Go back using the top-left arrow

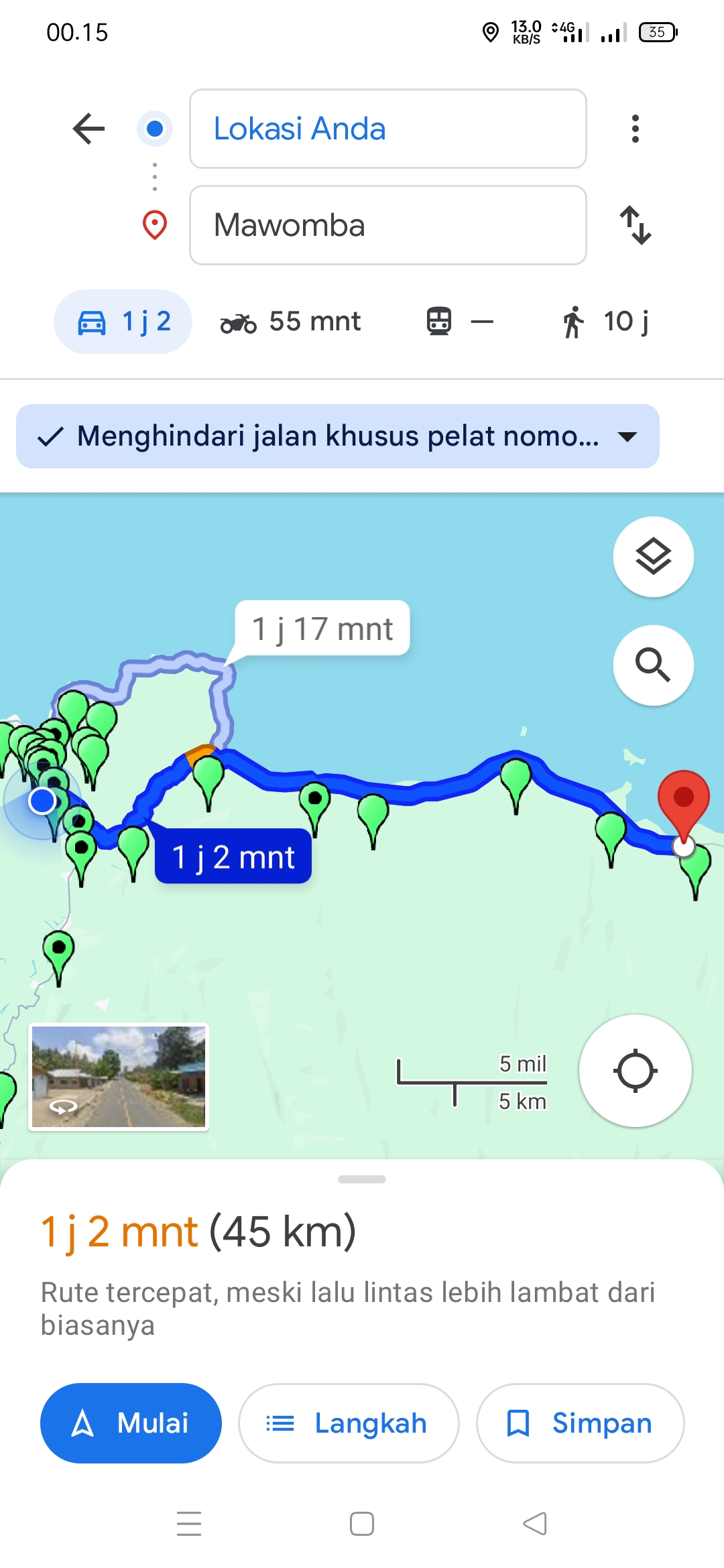tap(88, 129)
